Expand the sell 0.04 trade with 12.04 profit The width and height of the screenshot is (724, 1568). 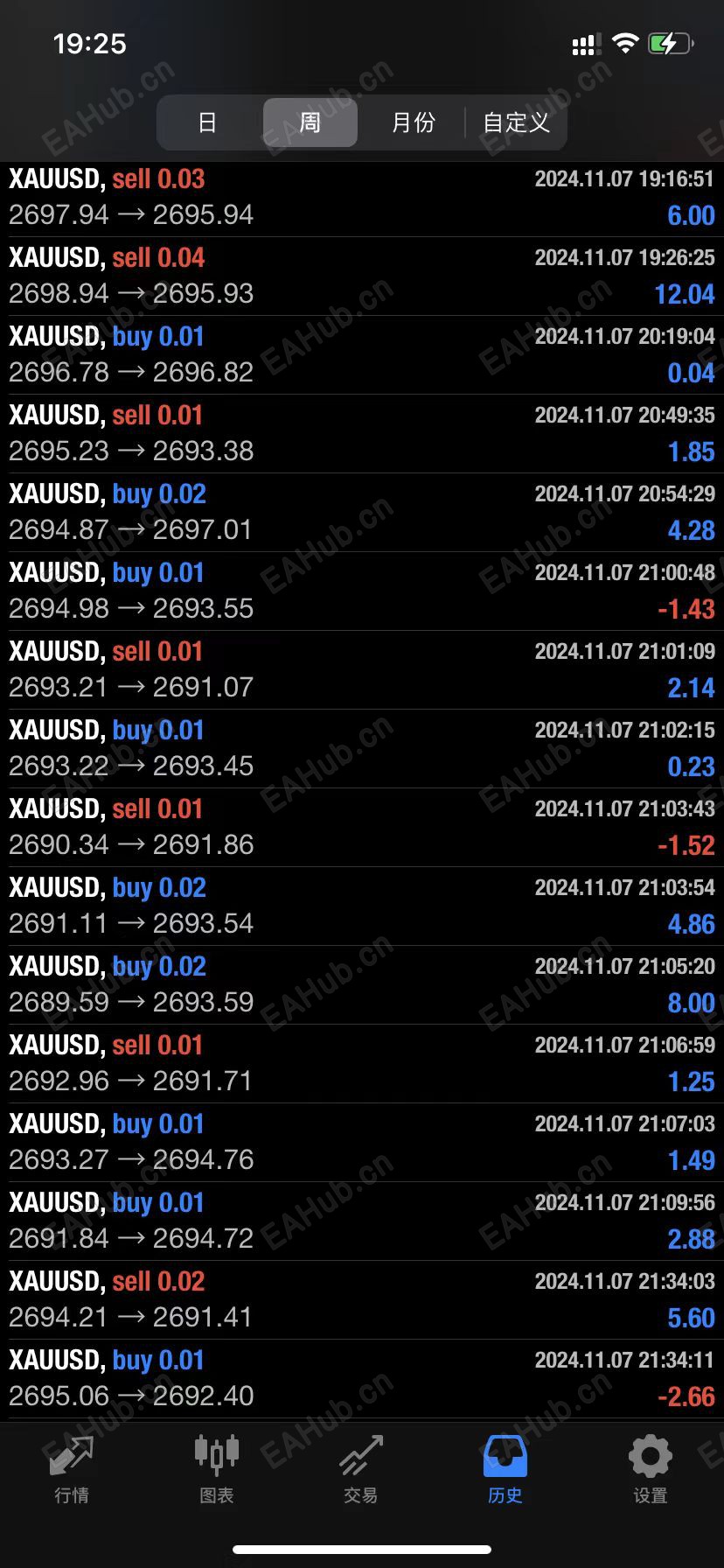click(x=362, y=276)
